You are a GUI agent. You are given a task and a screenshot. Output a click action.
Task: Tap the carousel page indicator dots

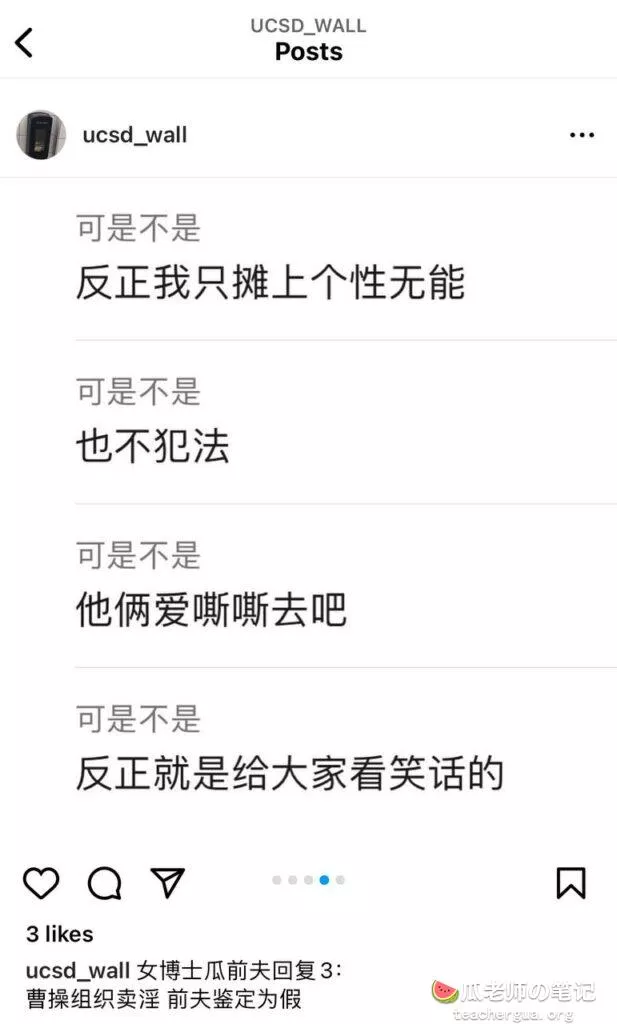point(308,880)
